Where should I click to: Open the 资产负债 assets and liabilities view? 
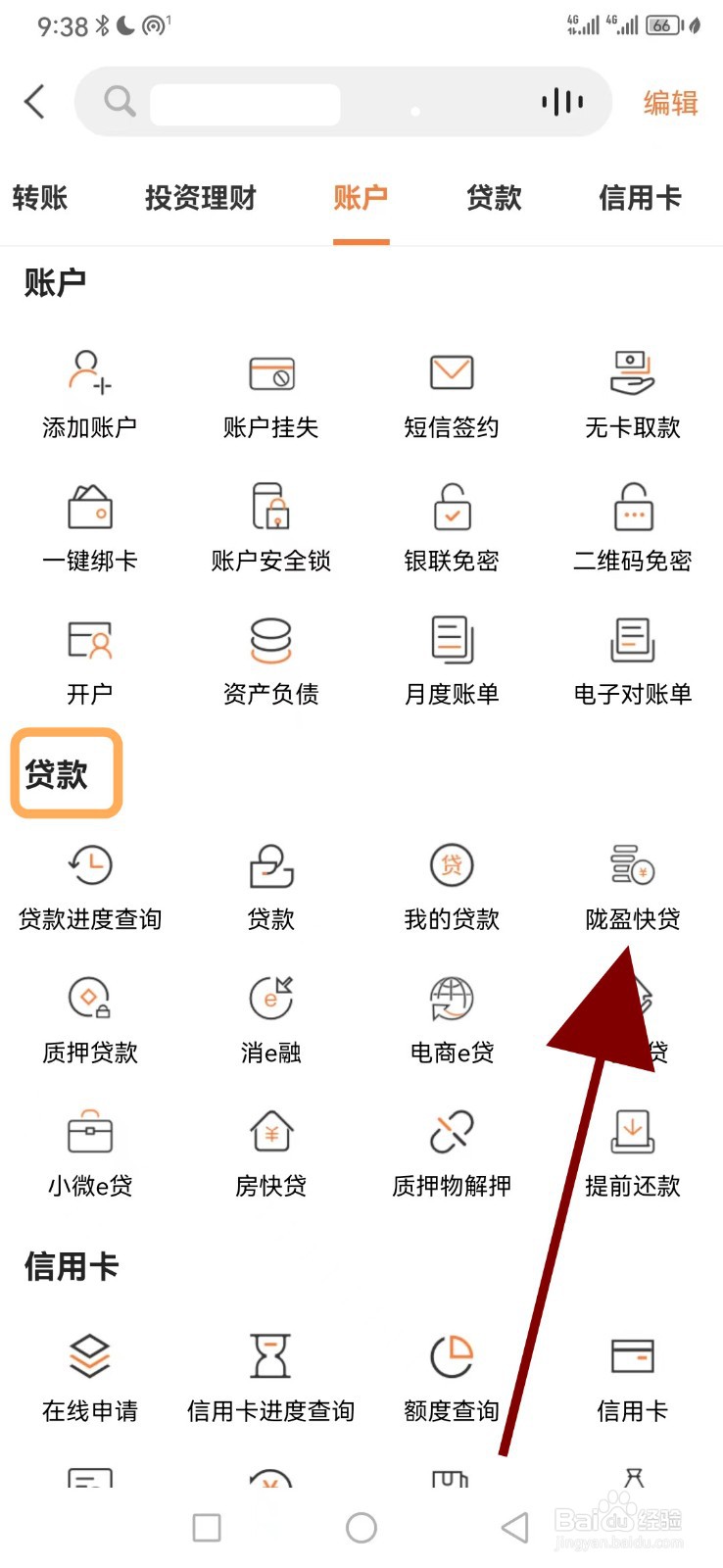click(x=270, y=658)
